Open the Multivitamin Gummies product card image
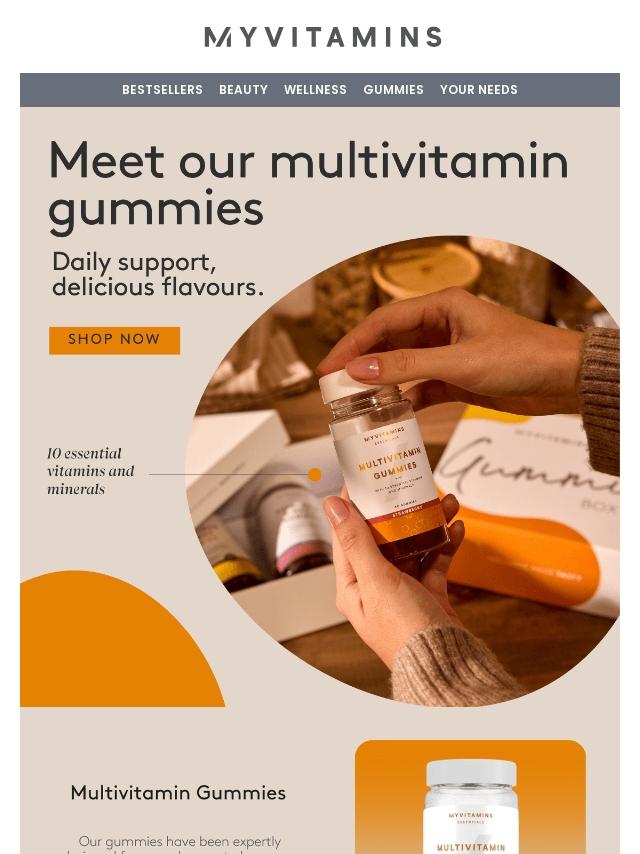This screenshot has width=640, height=854. coord(470,800)
